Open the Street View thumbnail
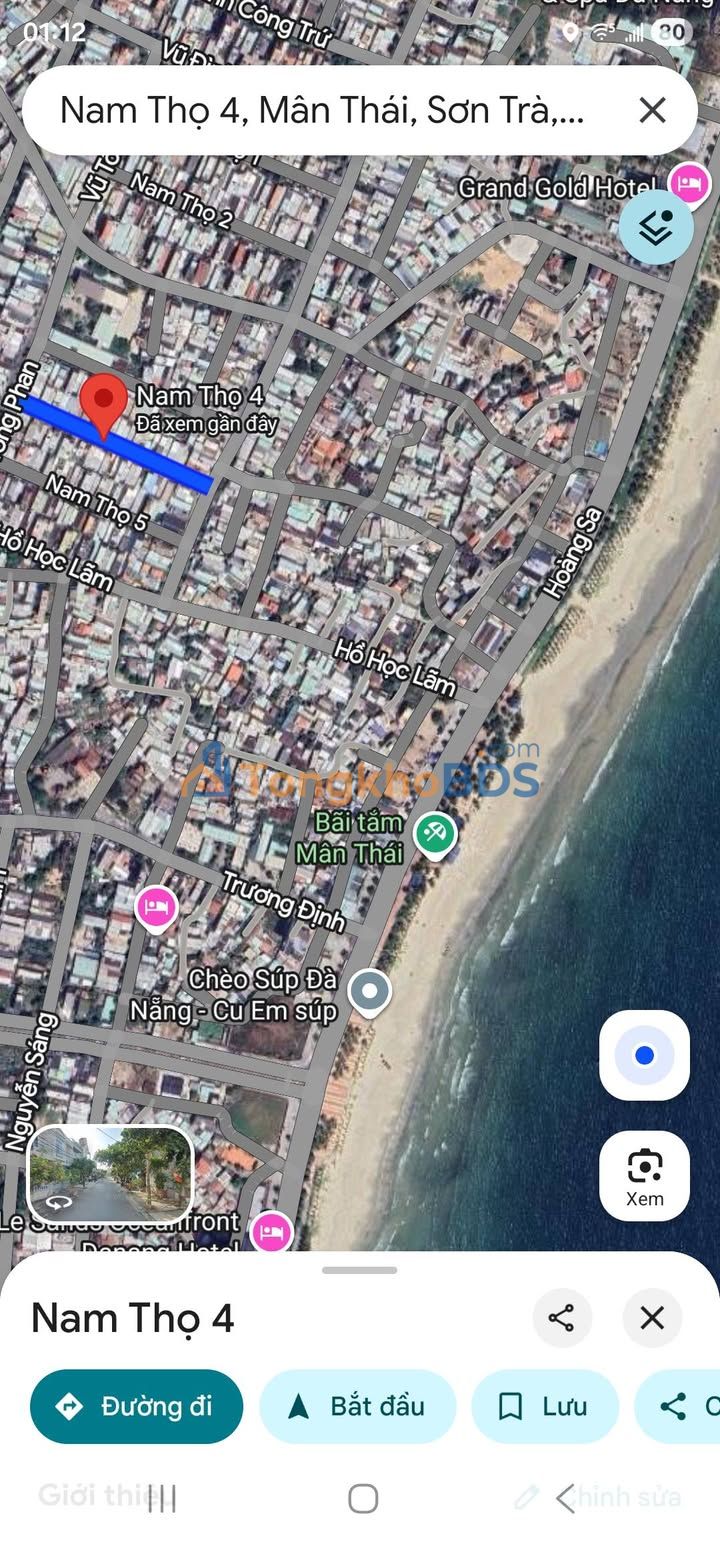 click(110, 1175)
